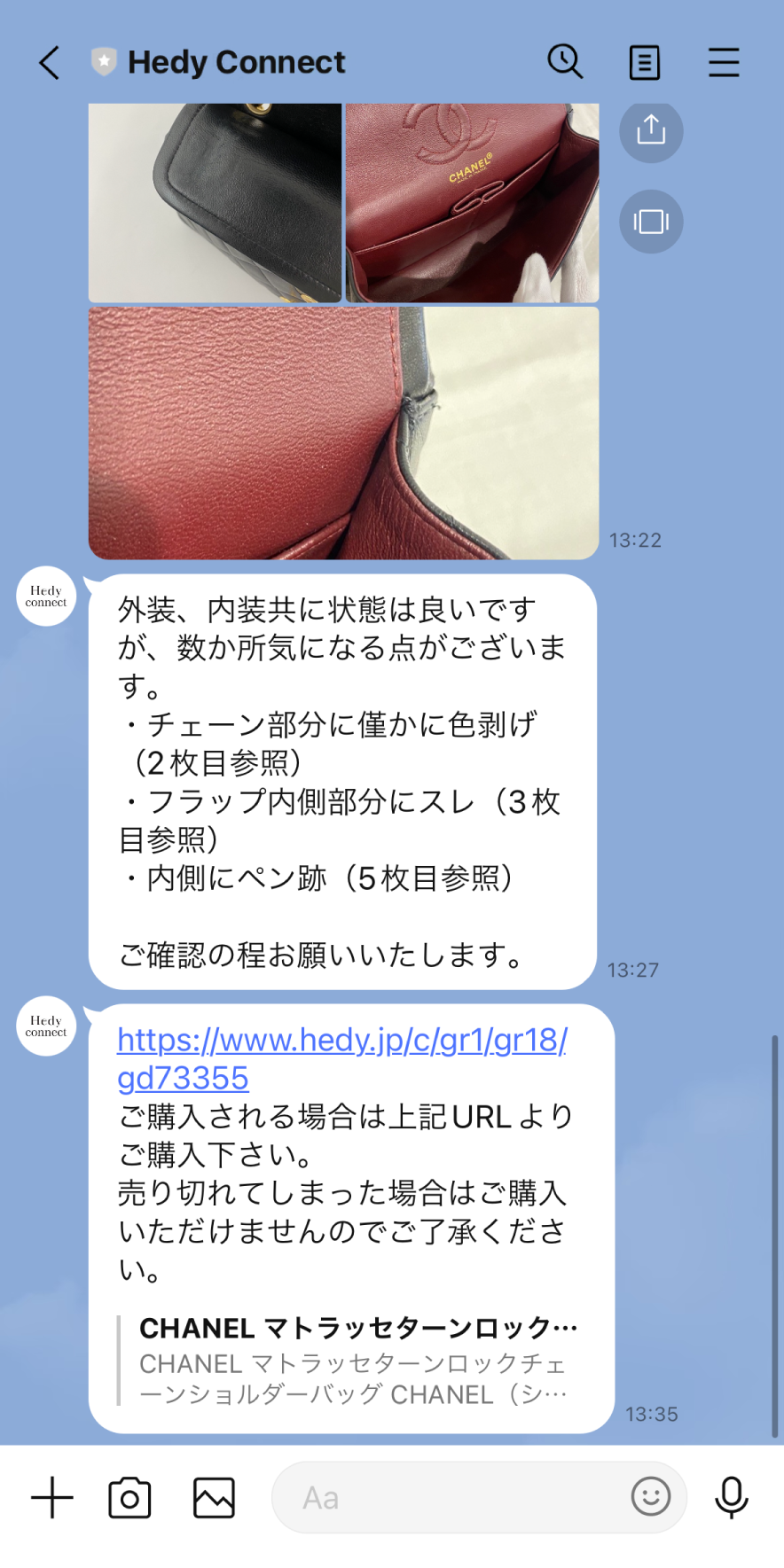784x1568 pixels.
Task: Open the emoji and sticker picker
Action: coord(650,1496)
